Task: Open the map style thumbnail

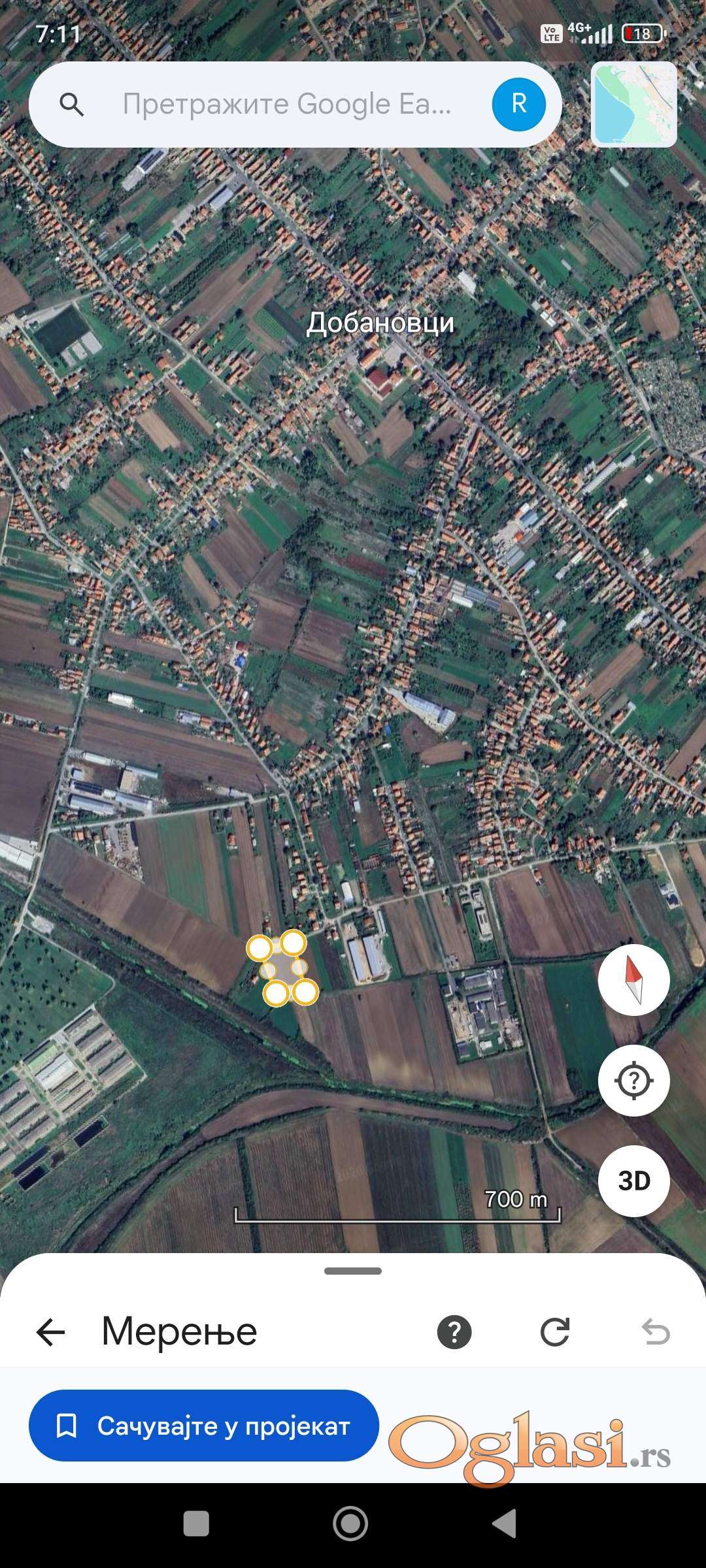Action: click(633, 105)
